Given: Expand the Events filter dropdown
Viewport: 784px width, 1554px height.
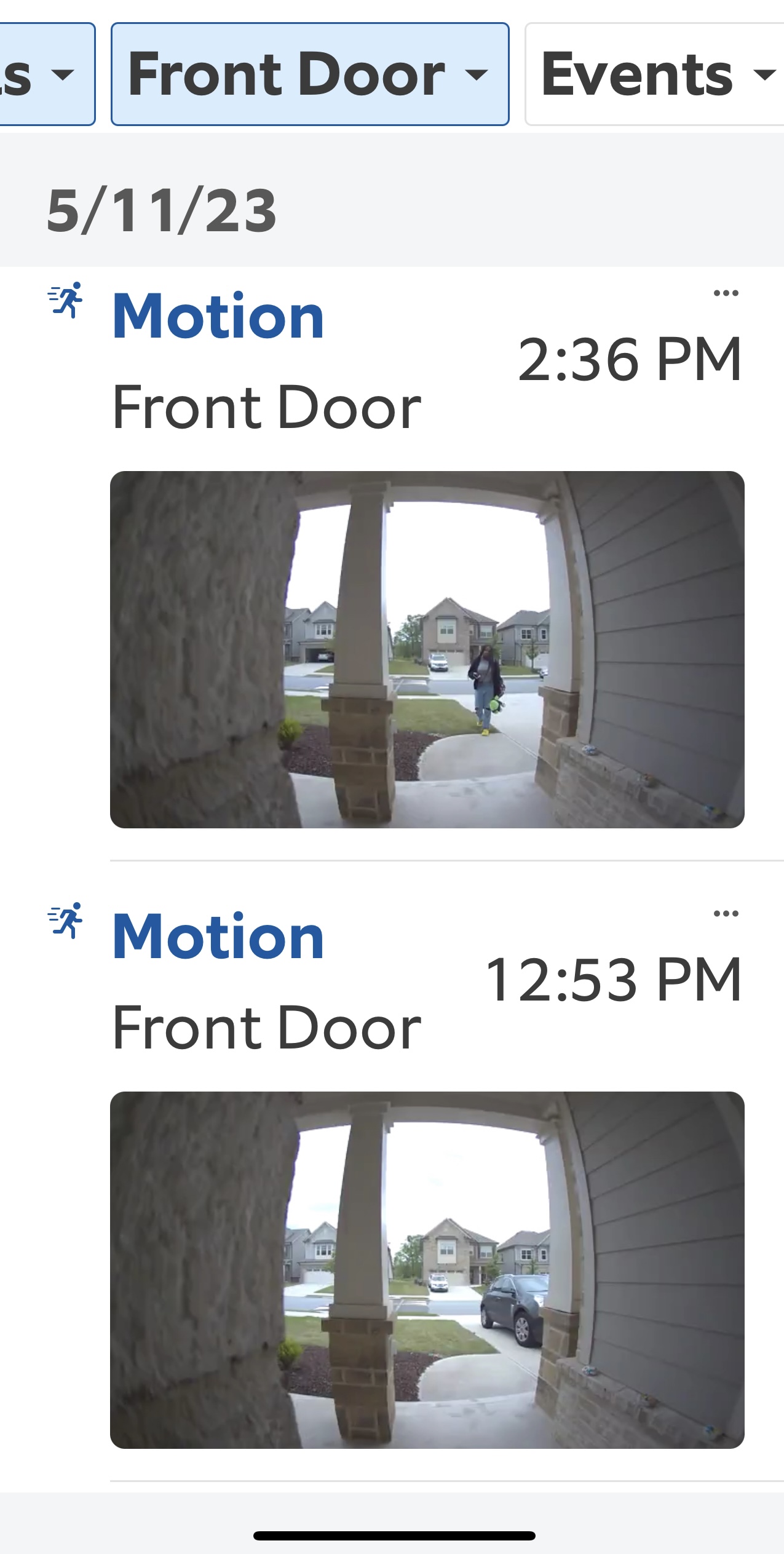Looking at the screenshot, I should [x=655, y=74].
